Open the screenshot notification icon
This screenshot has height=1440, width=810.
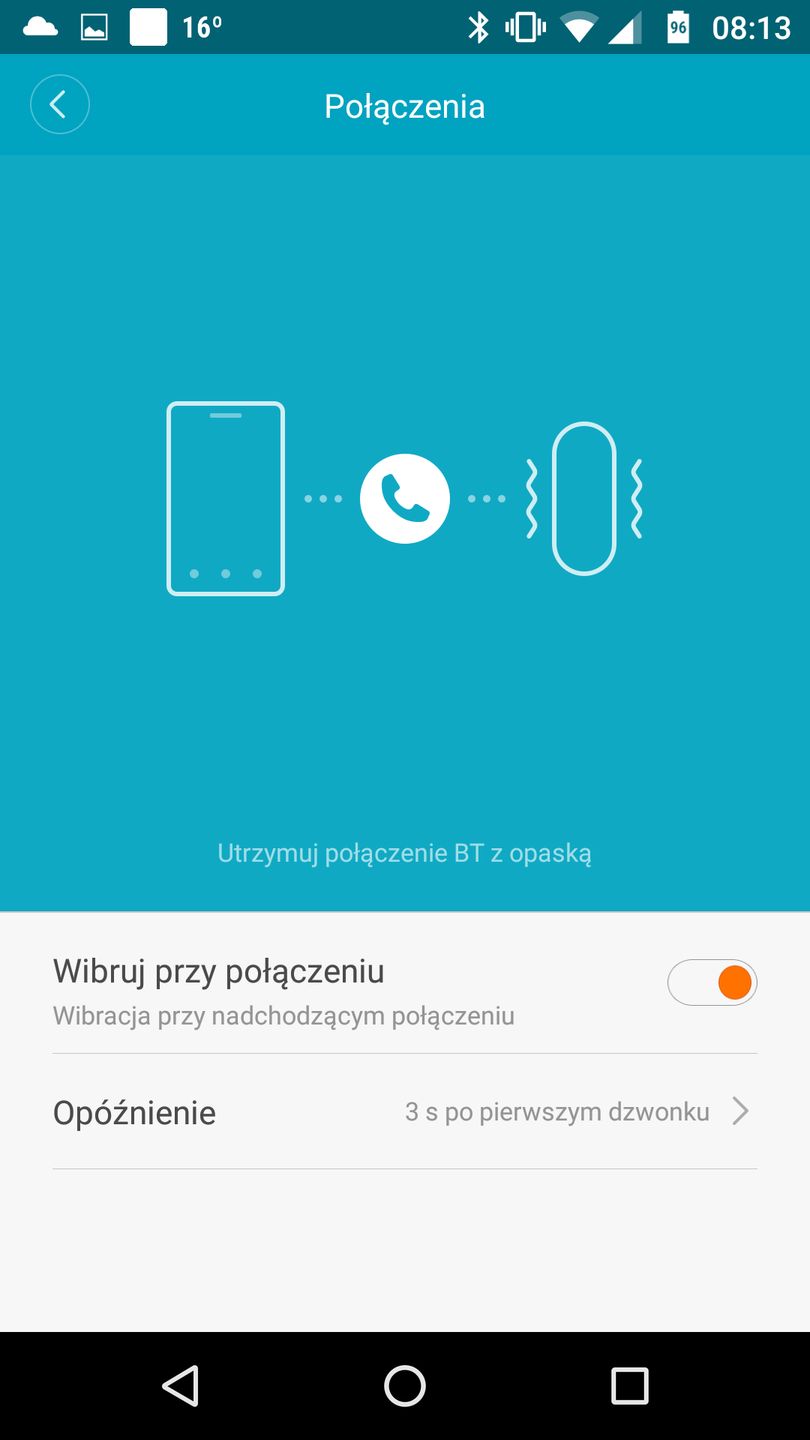pos(93,27)
